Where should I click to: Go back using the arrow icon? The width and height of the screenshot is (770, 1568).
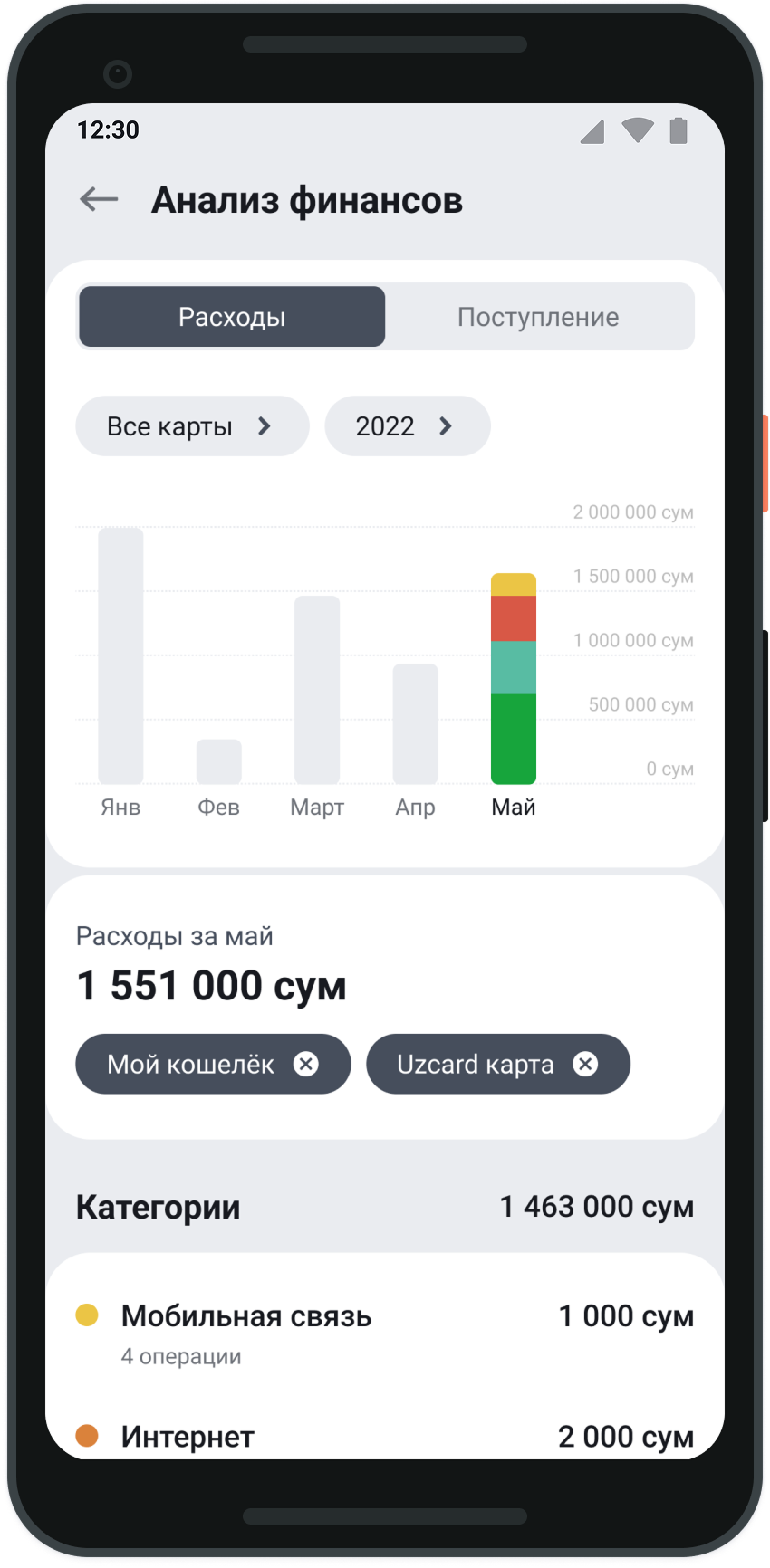point(99,199)
